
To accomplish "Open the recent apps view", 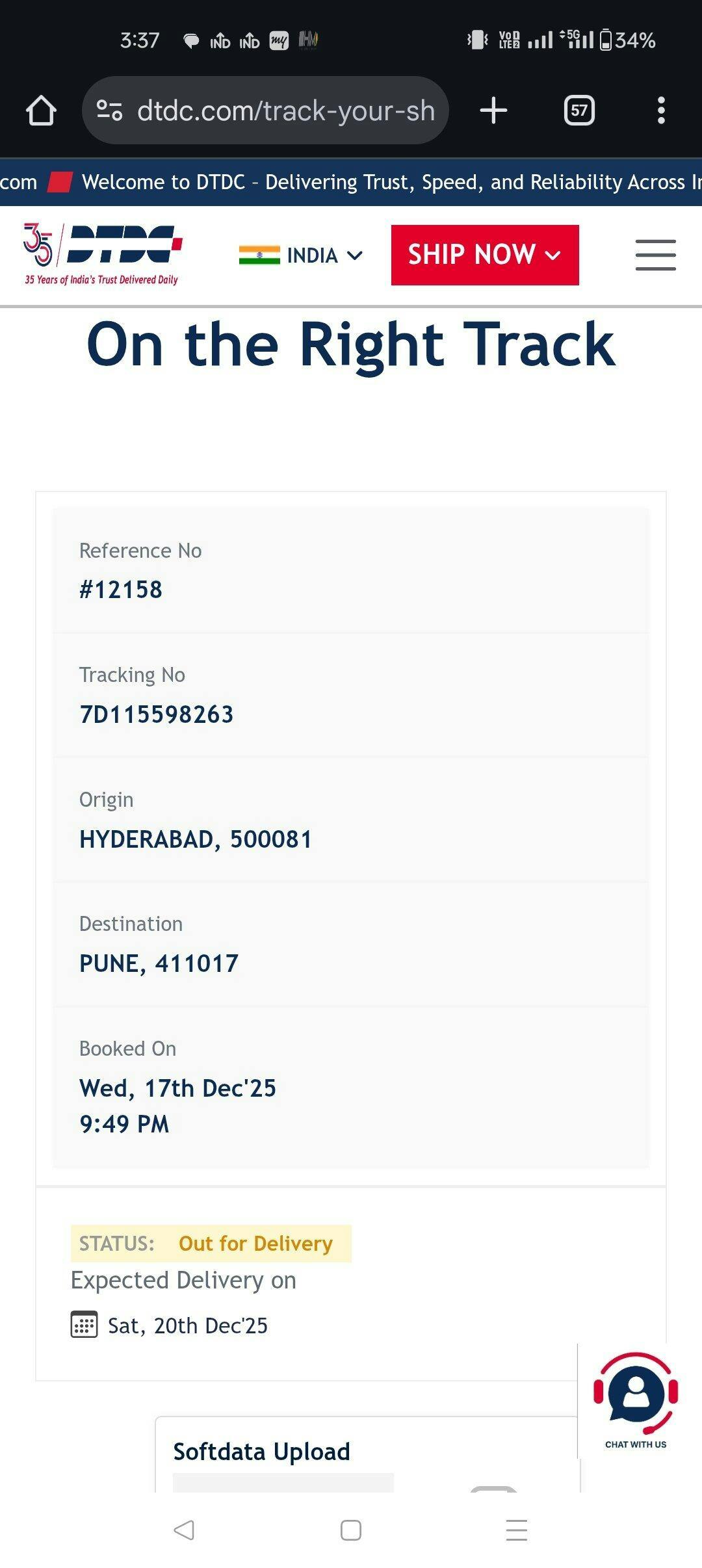I will (x=517, y=1530).
